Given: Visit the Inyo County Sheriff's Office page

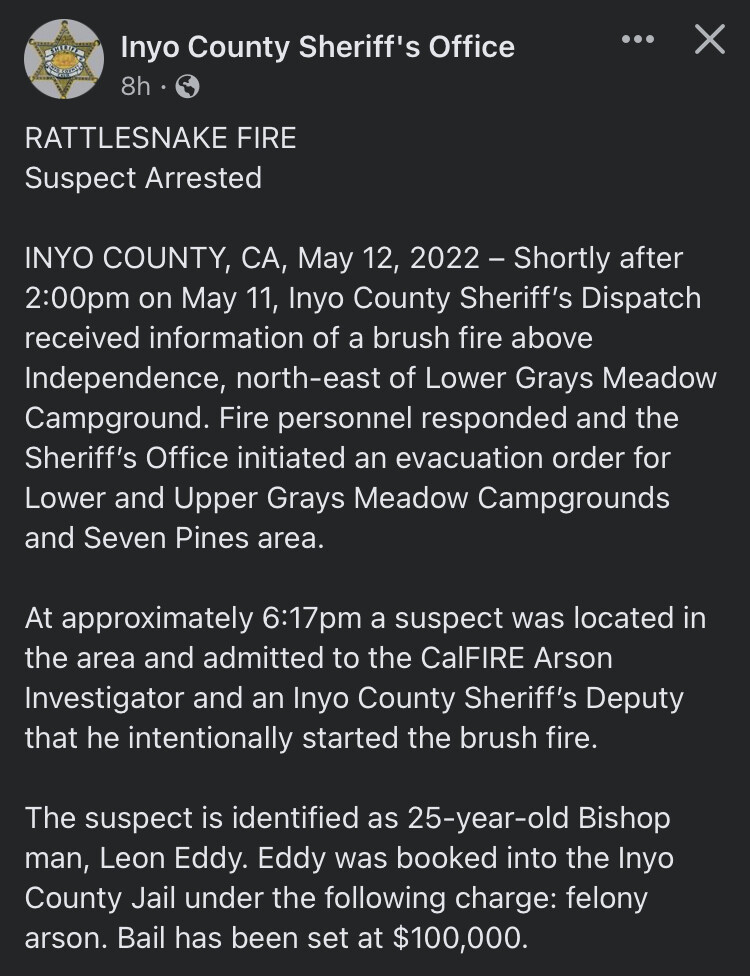Looking at the screenshot, I should 317,46.
